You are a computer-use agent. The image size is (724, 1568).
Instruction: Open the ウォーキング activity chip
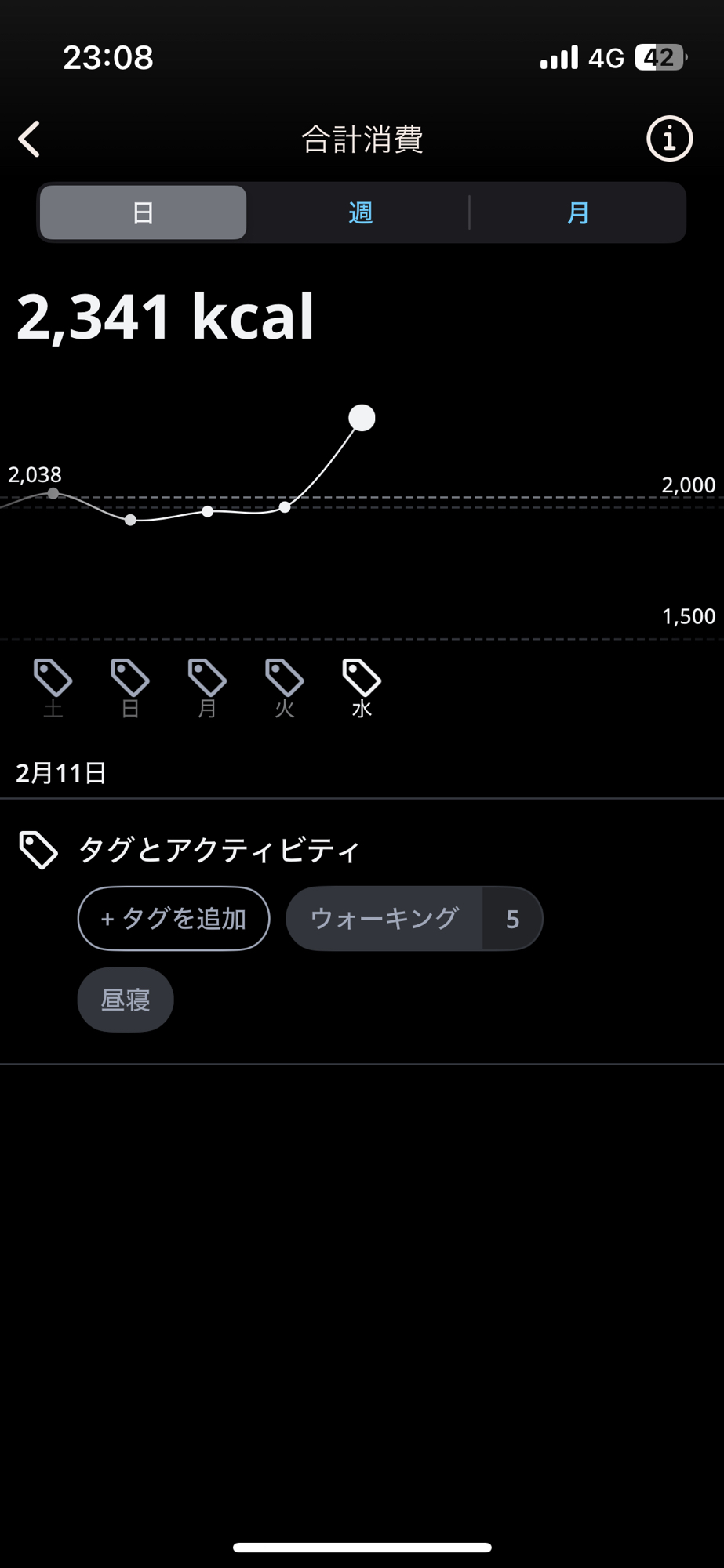point(384,918)
